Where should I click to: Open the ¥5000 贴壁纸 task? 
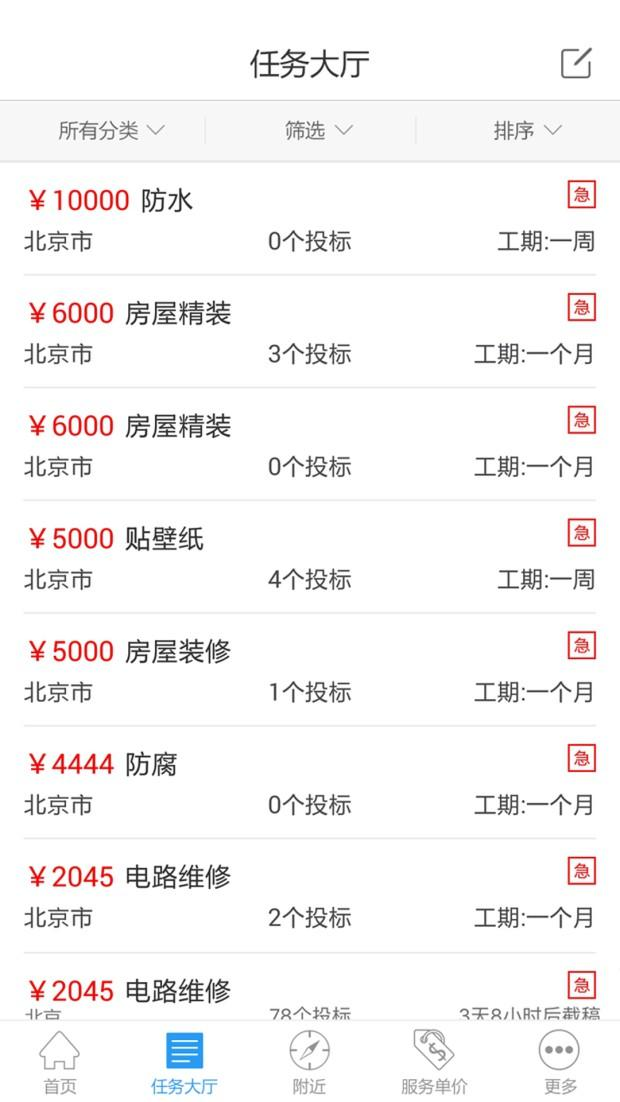pos(310,557)
